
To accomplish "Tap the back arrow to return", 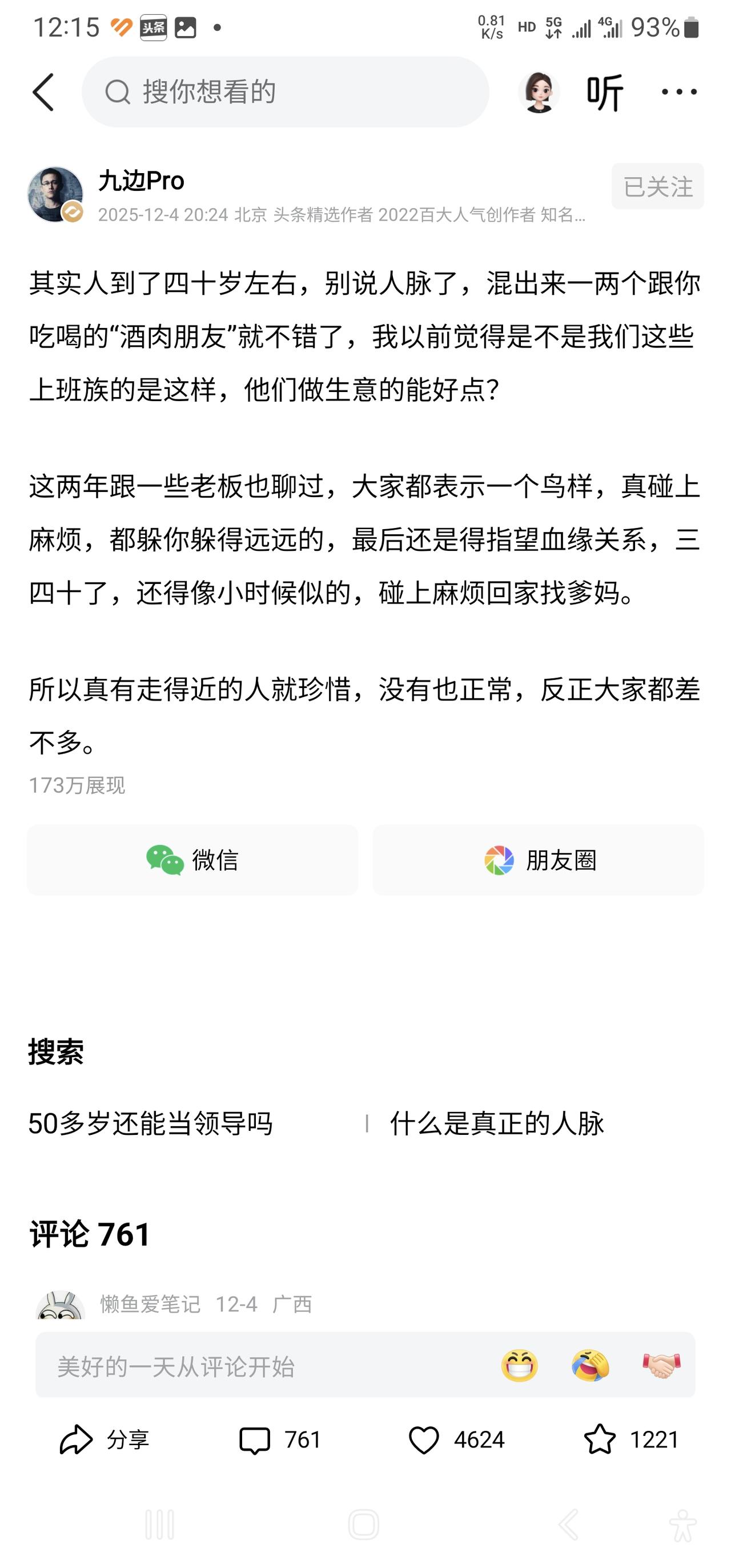I will tap(44, 93).
